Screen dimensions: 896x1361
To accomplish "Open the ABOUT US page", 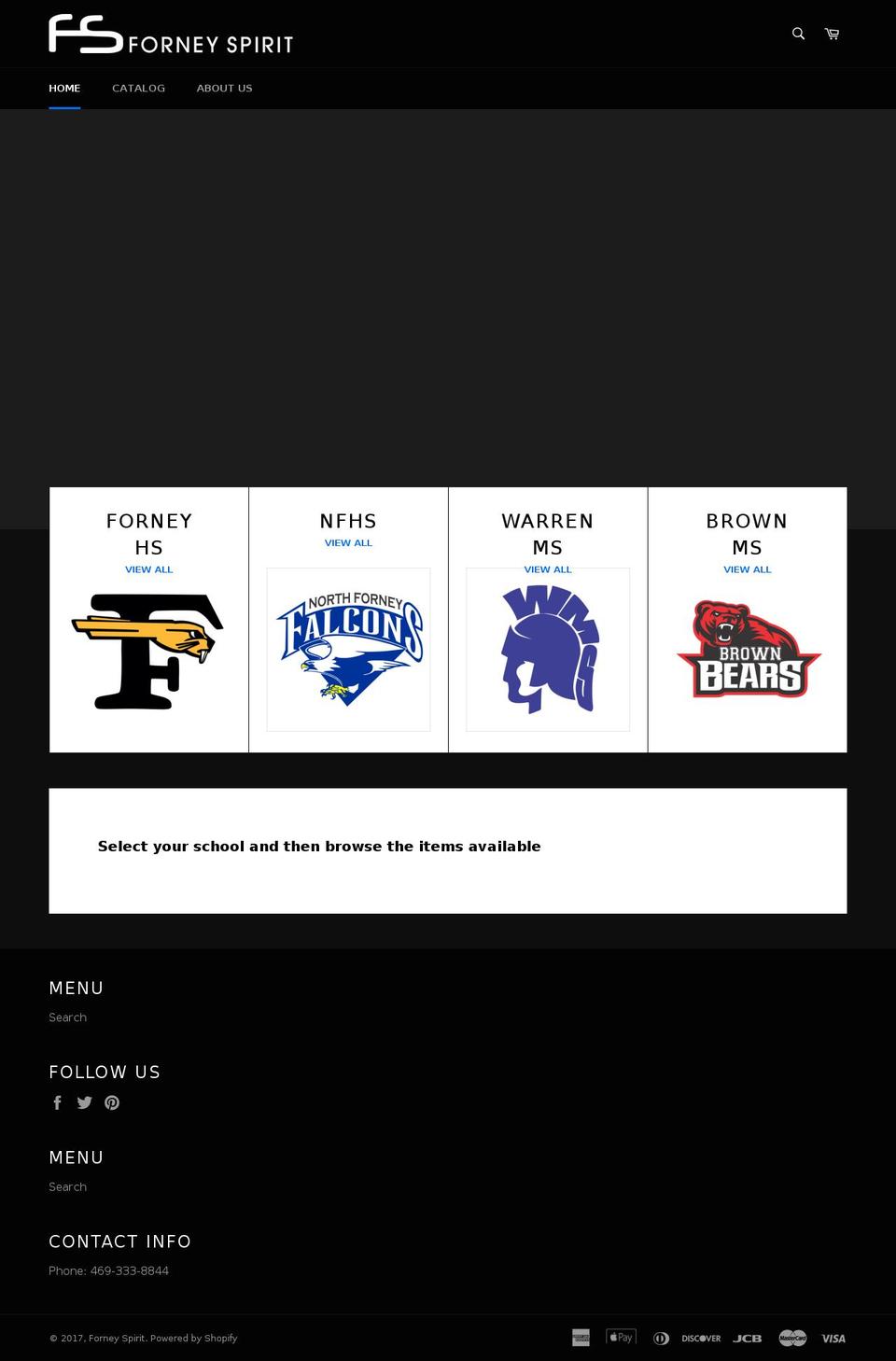I will pyautogui.click(x=224, y=88).
